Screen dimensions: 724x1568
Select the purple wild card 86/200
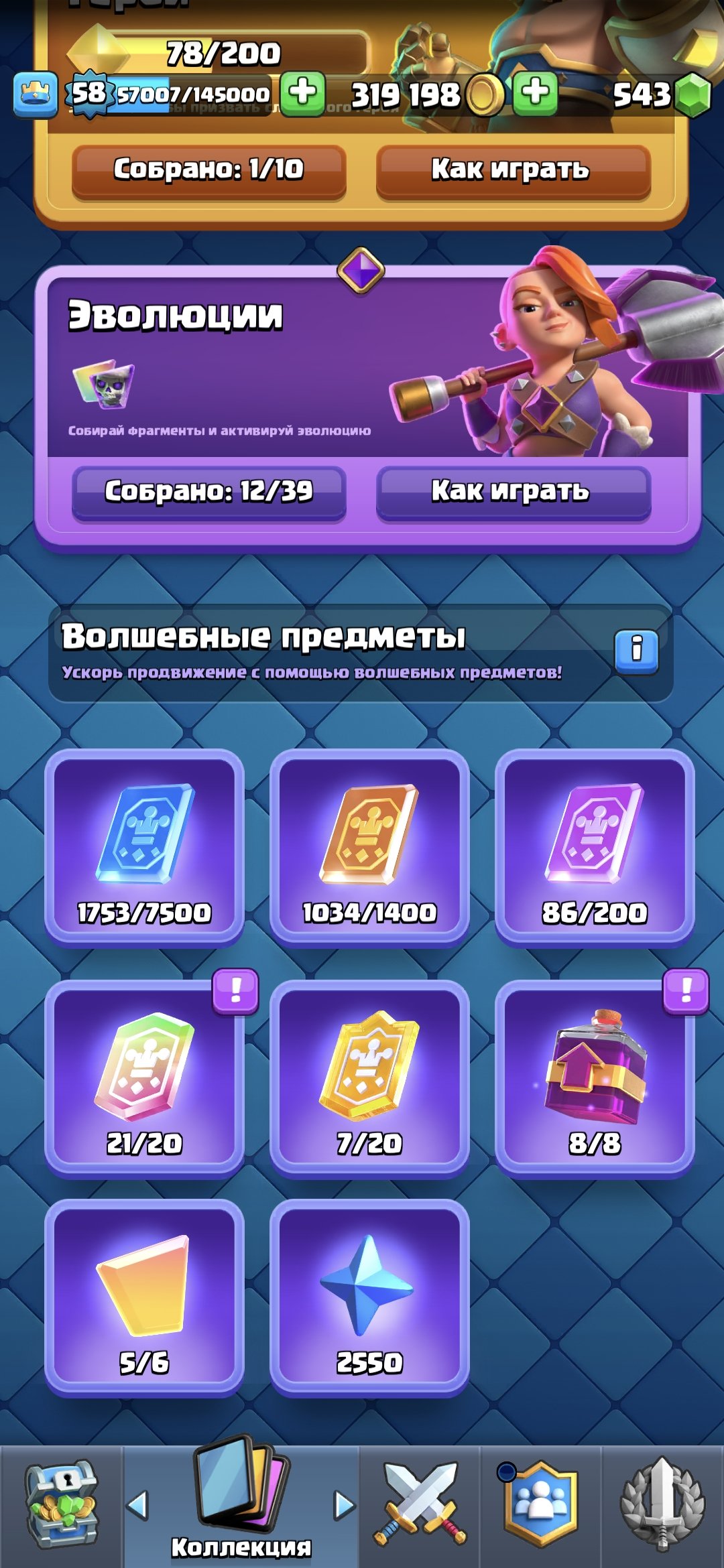(595, 847)
